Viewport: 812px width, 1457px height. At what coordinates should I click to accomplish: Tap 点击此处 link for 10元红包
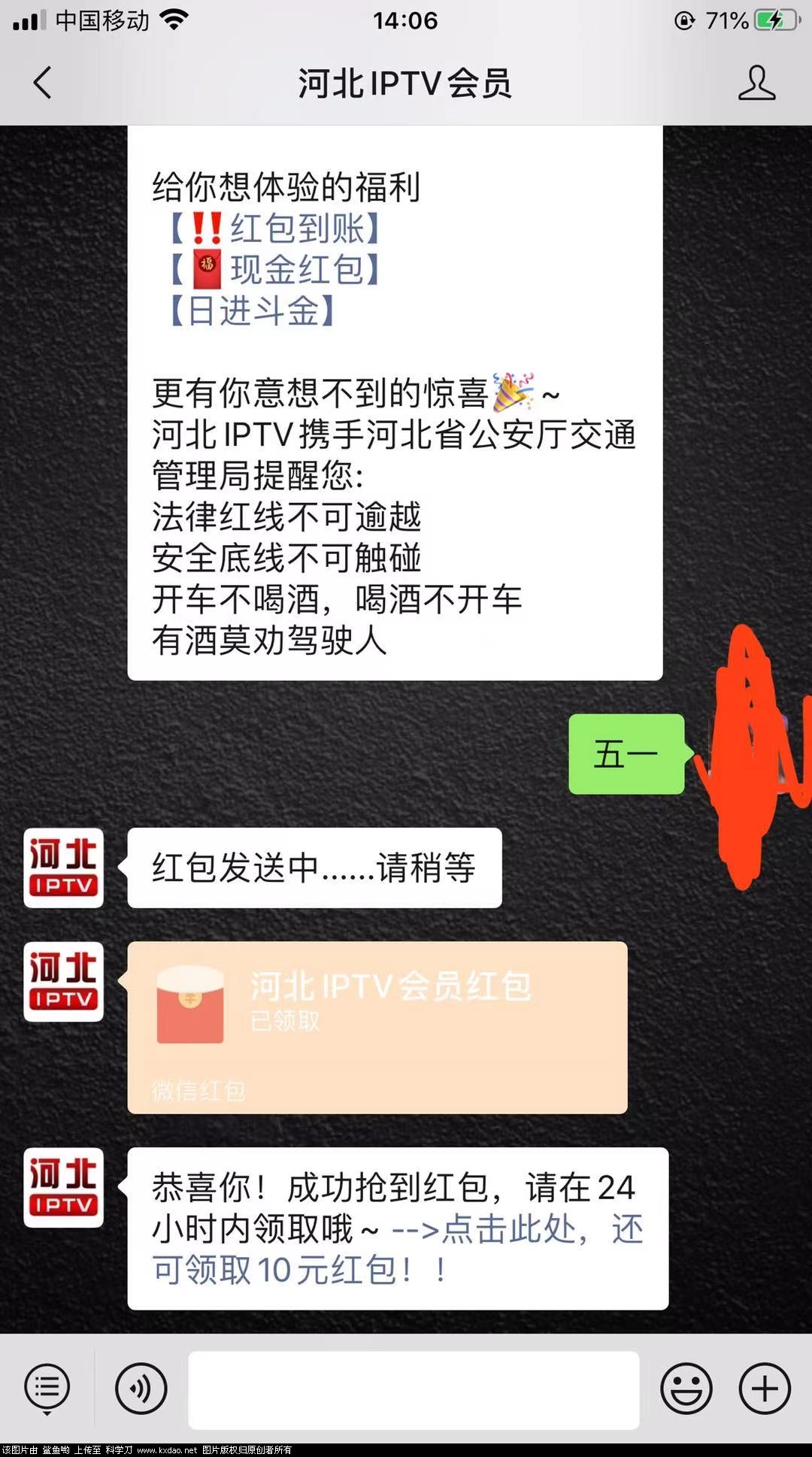coord(508,1230)
